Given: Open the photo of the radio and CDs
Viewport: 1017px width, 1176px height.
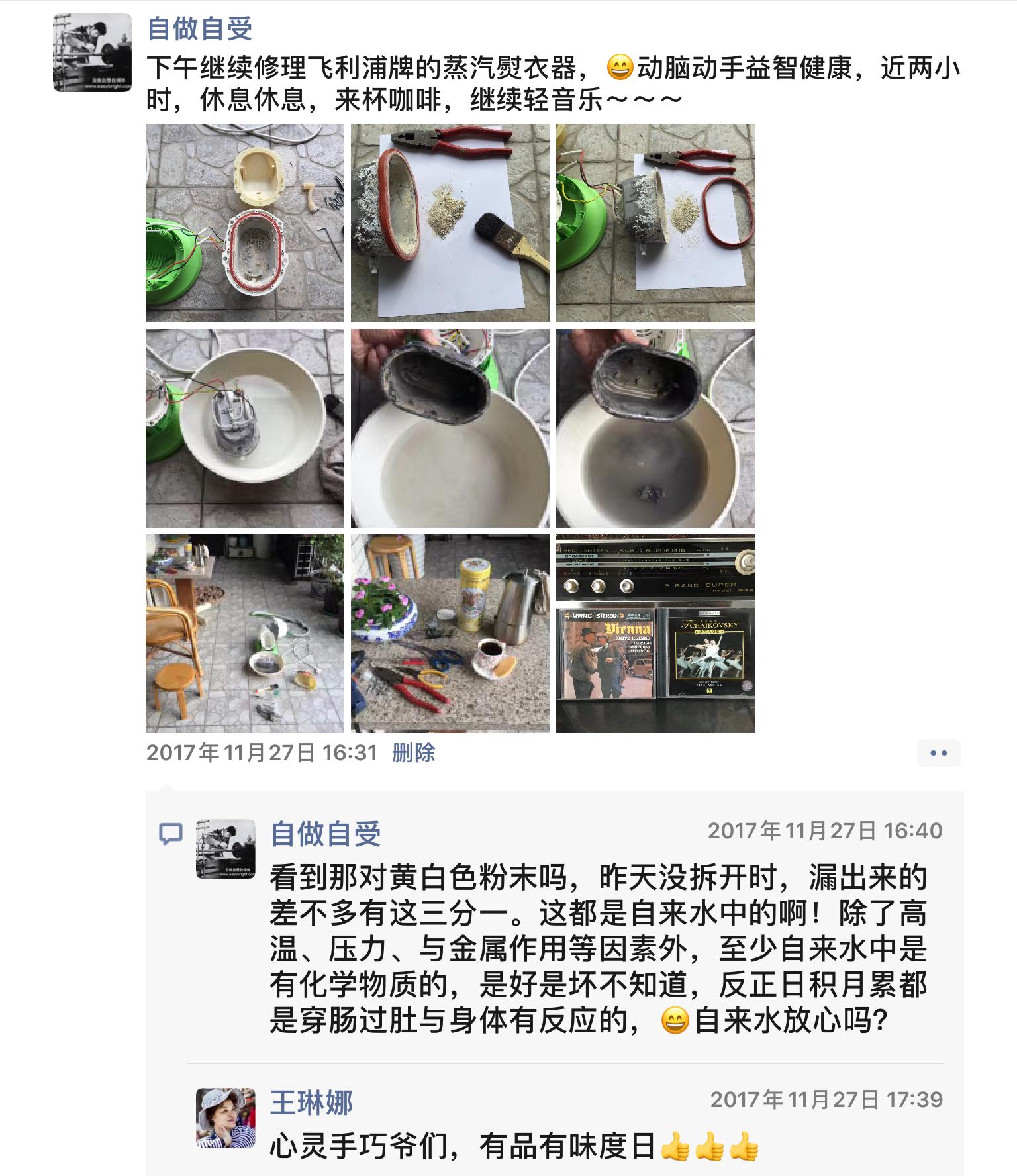Looking at the screenshot, I should click(x=655, y=634).
